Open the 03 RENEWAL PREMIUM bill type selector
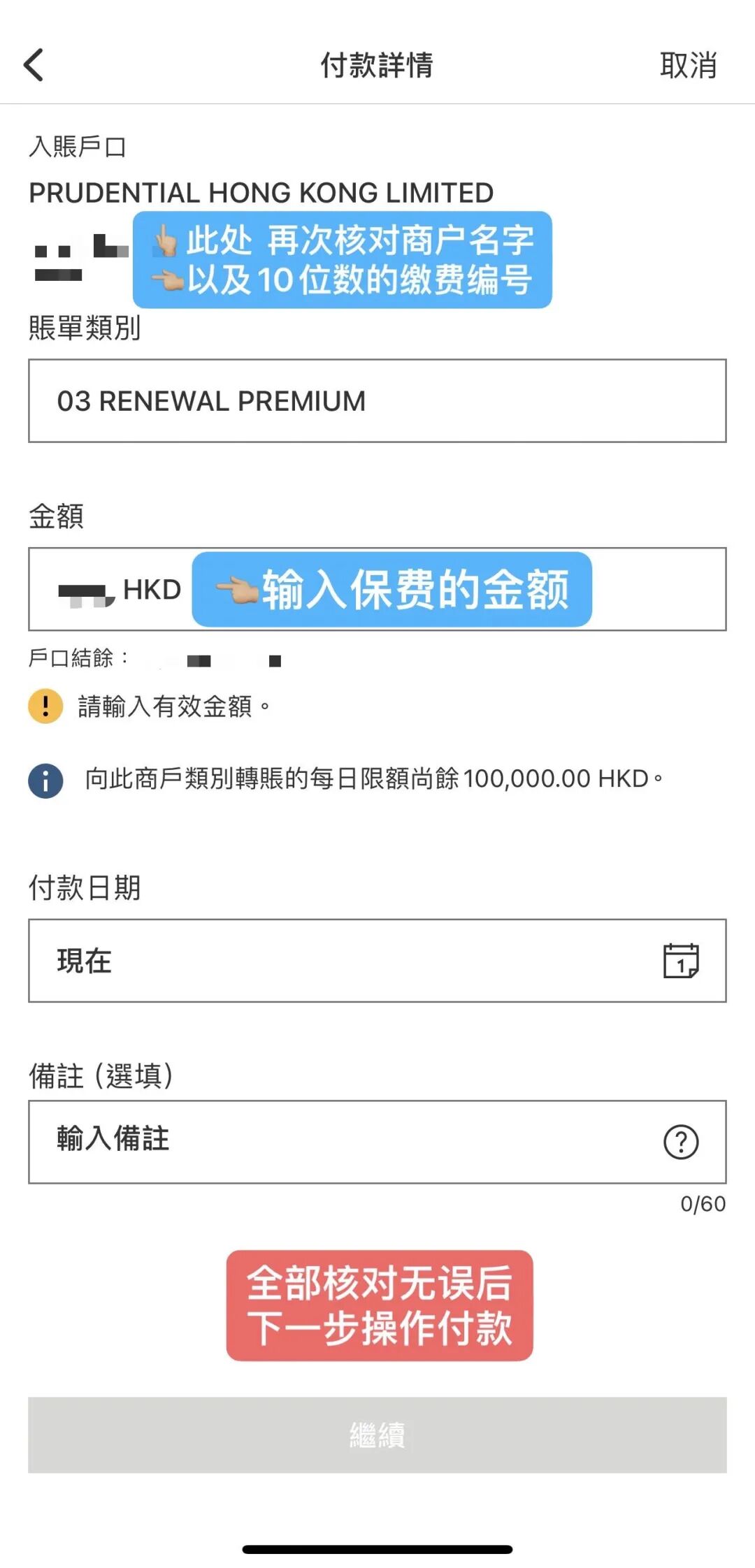Viewport: 755px width, 1568px height. [377, 401]
